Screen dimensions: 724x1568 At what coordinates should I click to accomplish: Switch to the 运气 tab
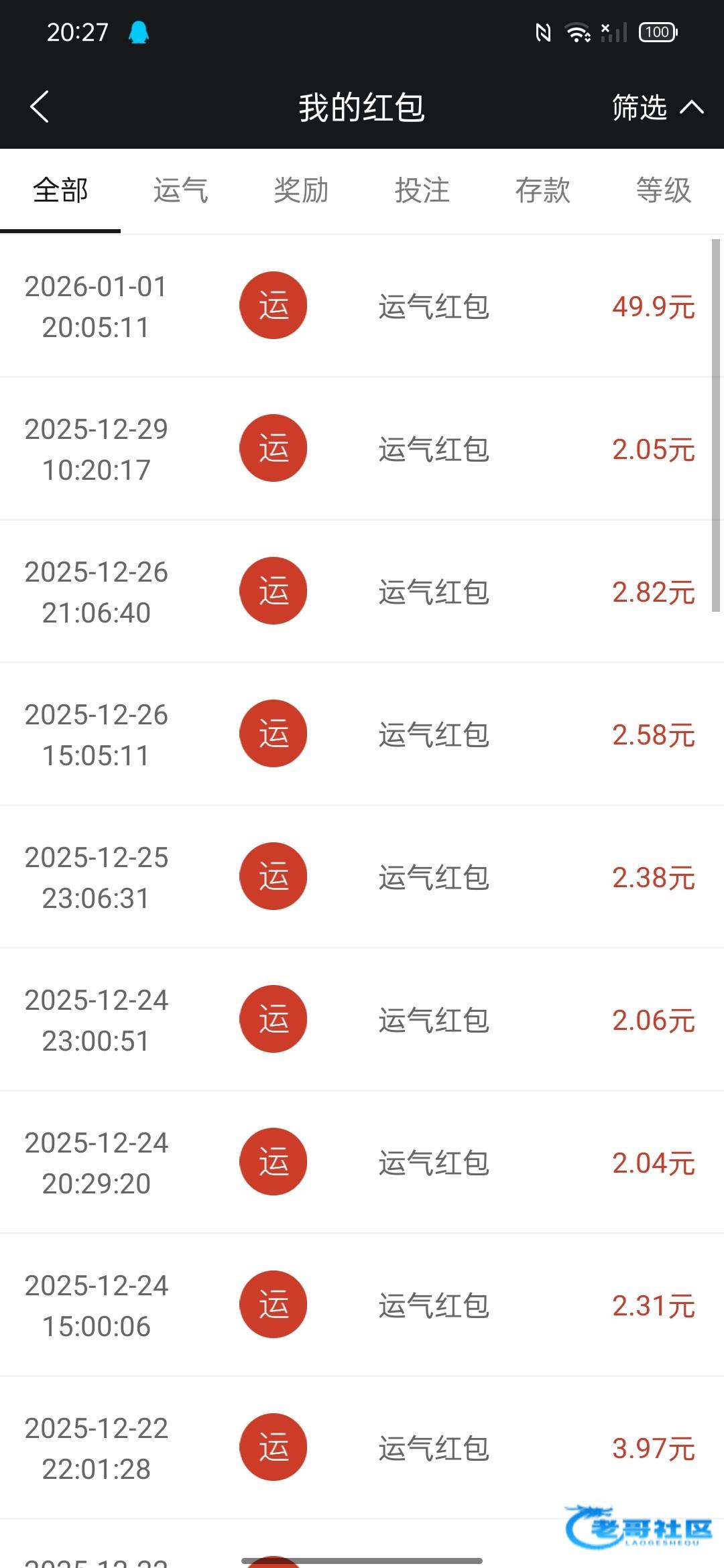click(x=180, y=190)
